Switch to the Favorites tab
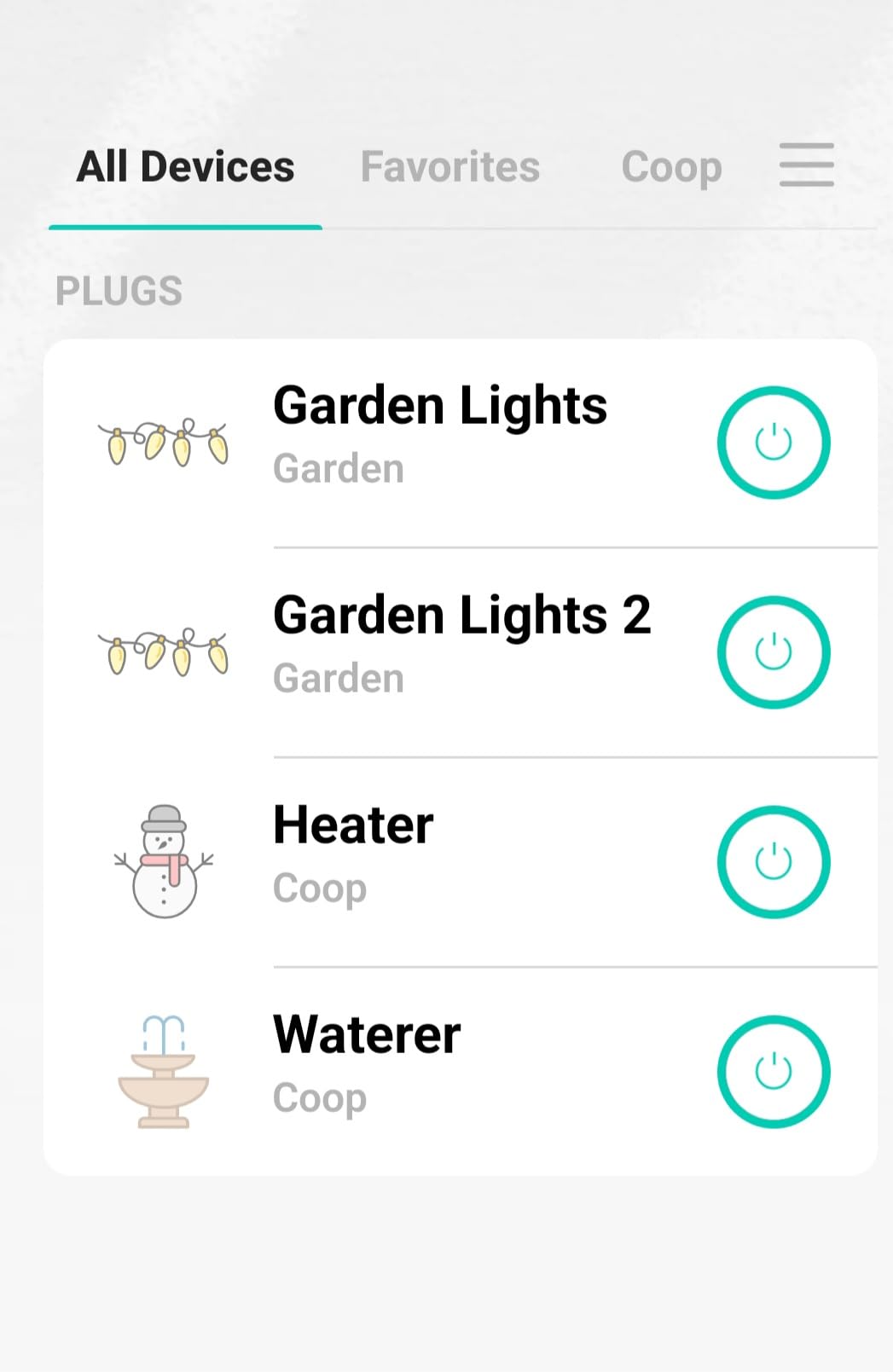893x1372 pixels. [x=449, y=167]
